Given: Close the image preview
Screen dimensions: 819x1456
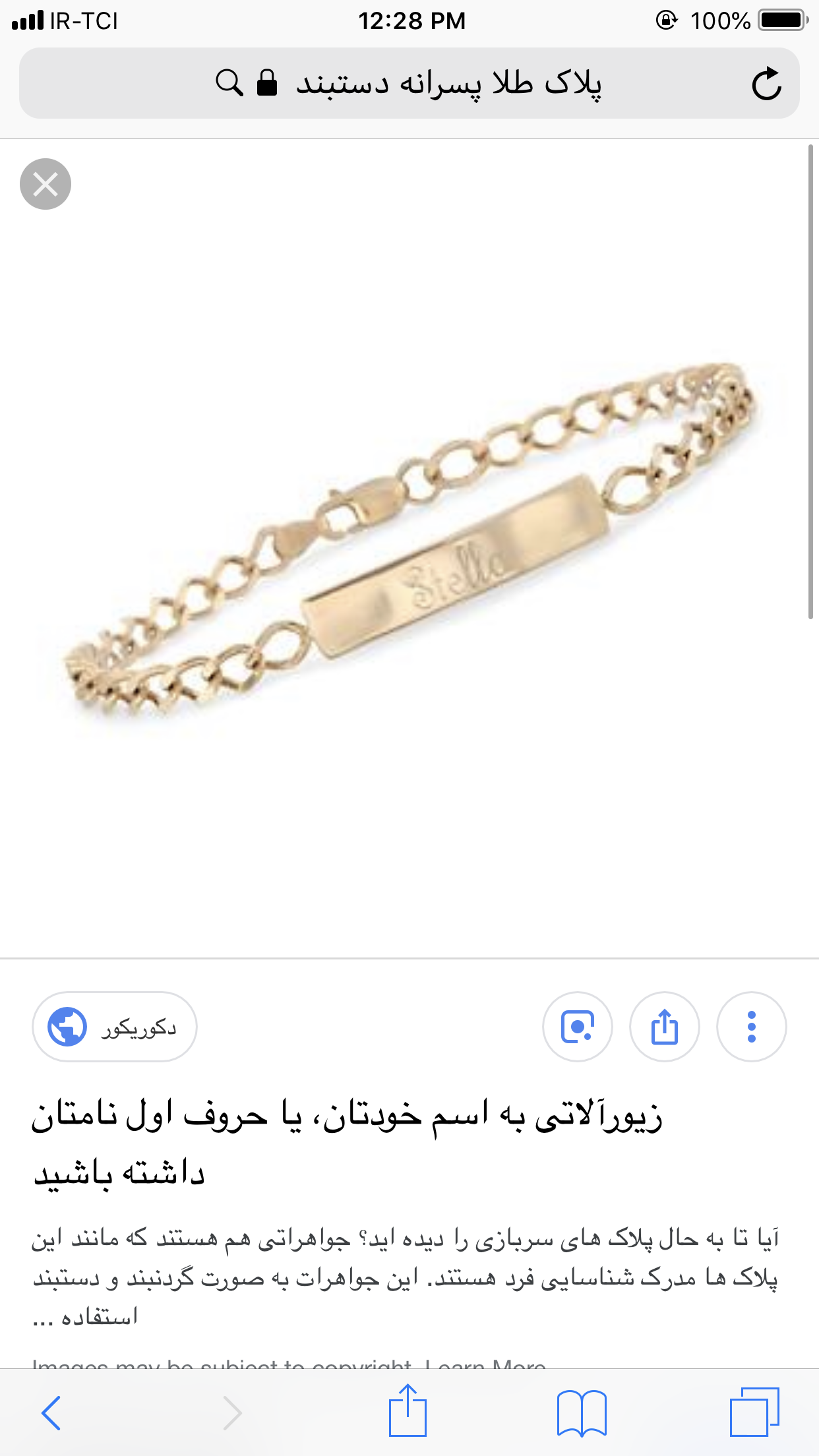Looking at the screenshot, I should [45, 184].
